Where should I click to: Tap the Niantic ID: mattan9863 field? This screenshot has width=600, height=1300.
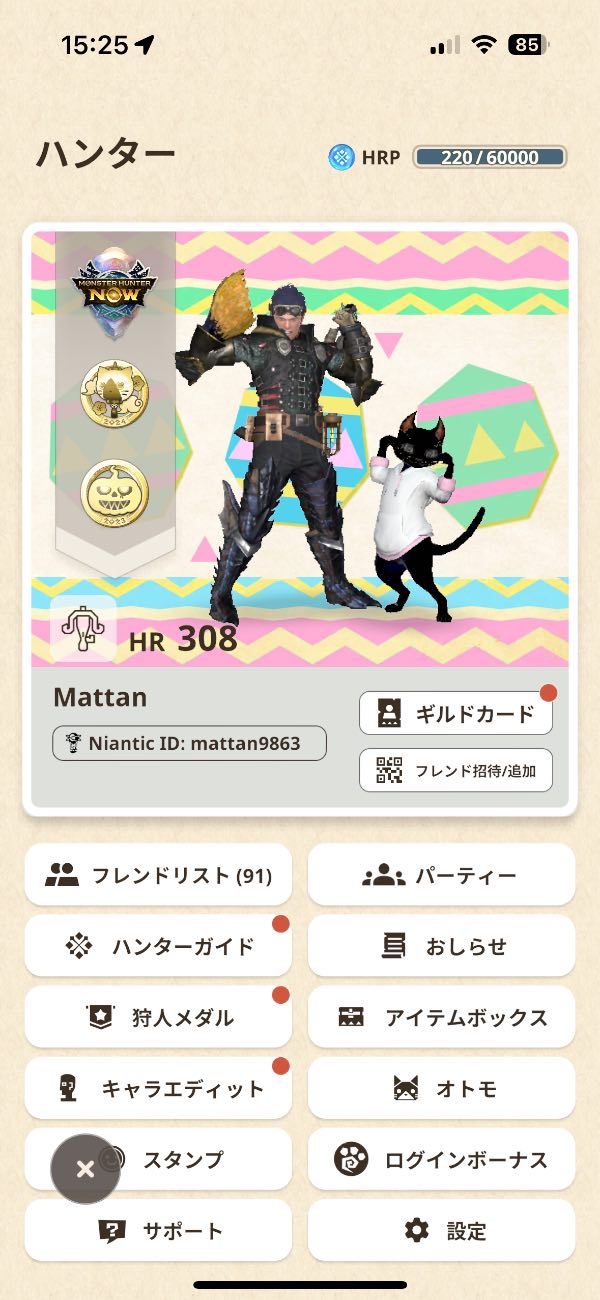tap(189, 743)
